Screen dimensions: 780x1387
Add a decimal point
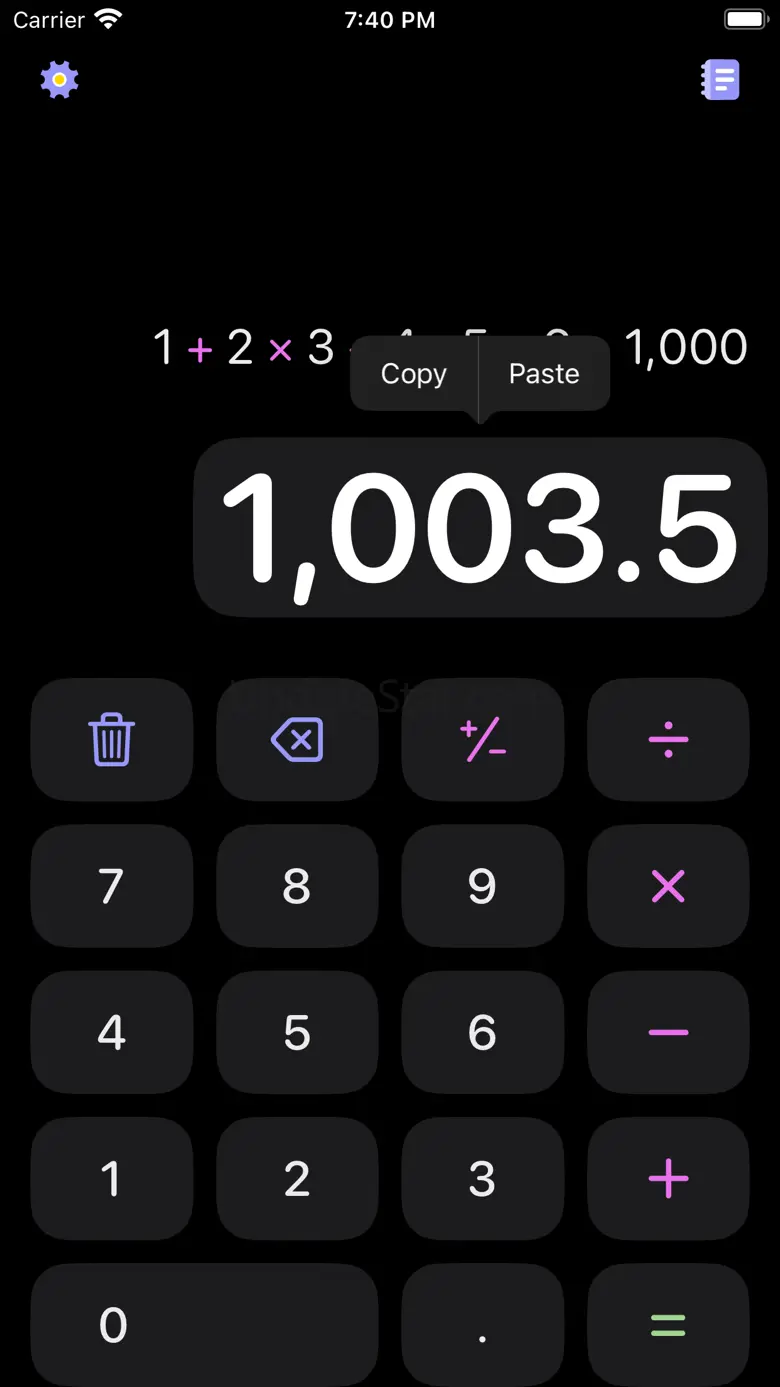click(x=483, y=1325)
